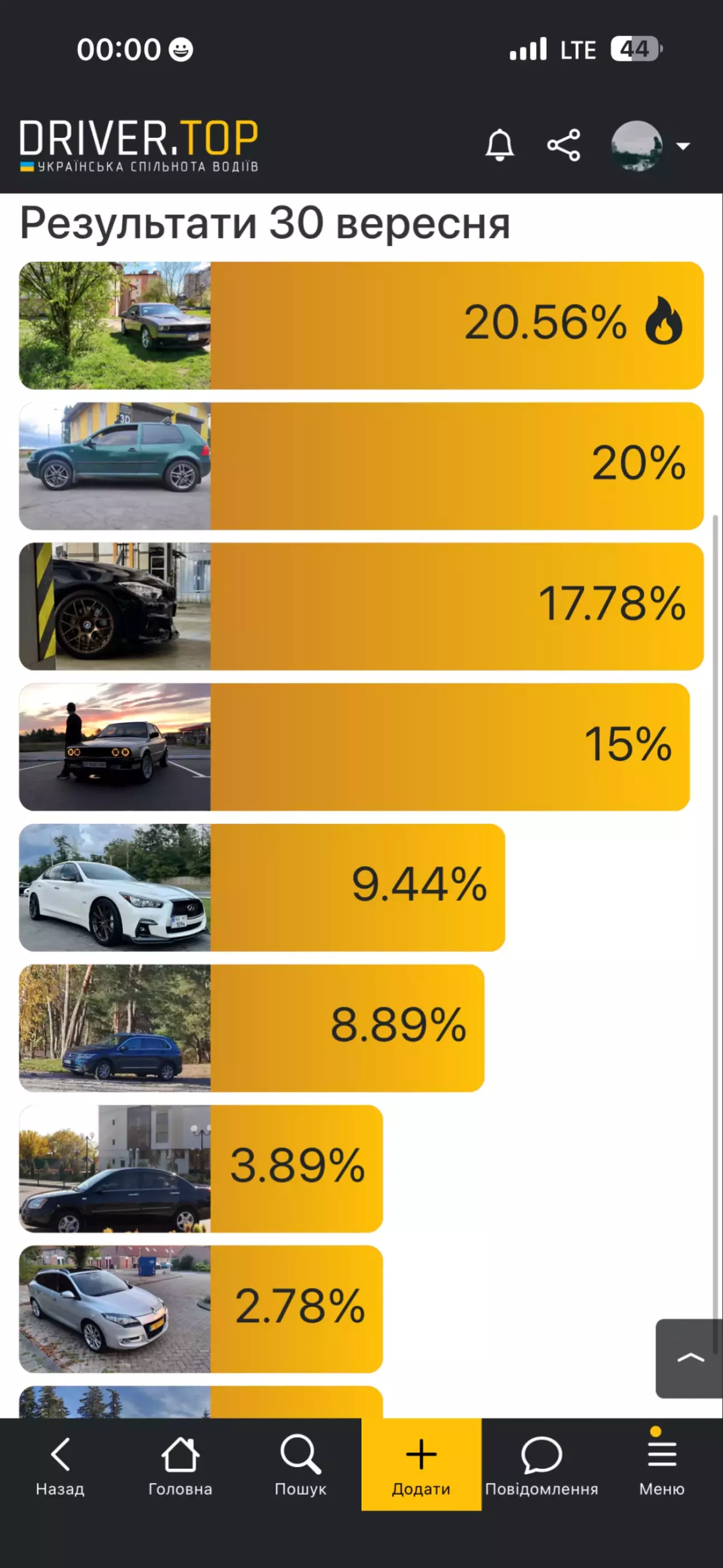
Task: Share this results page
Action: point(563,146)
